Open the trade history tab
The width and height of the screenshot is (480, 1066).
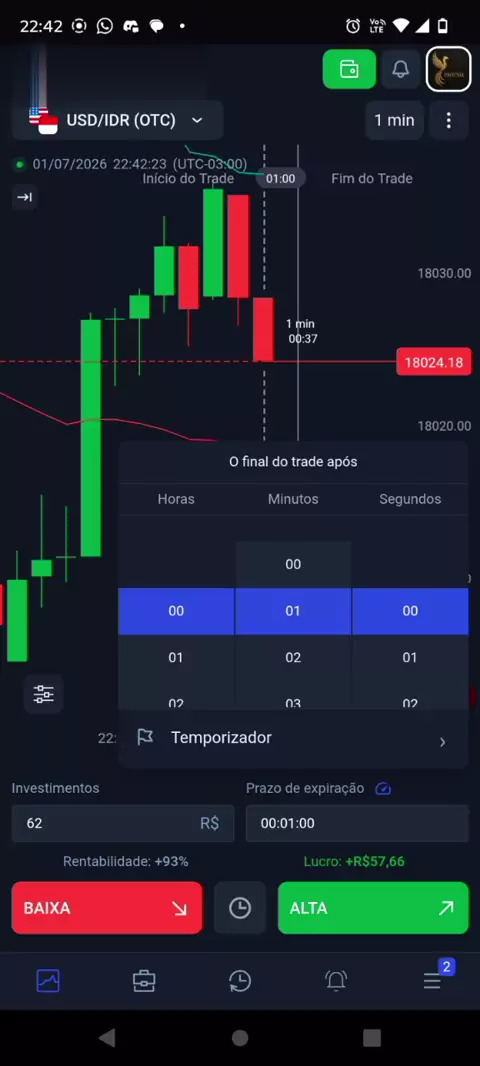coord(240,980)
